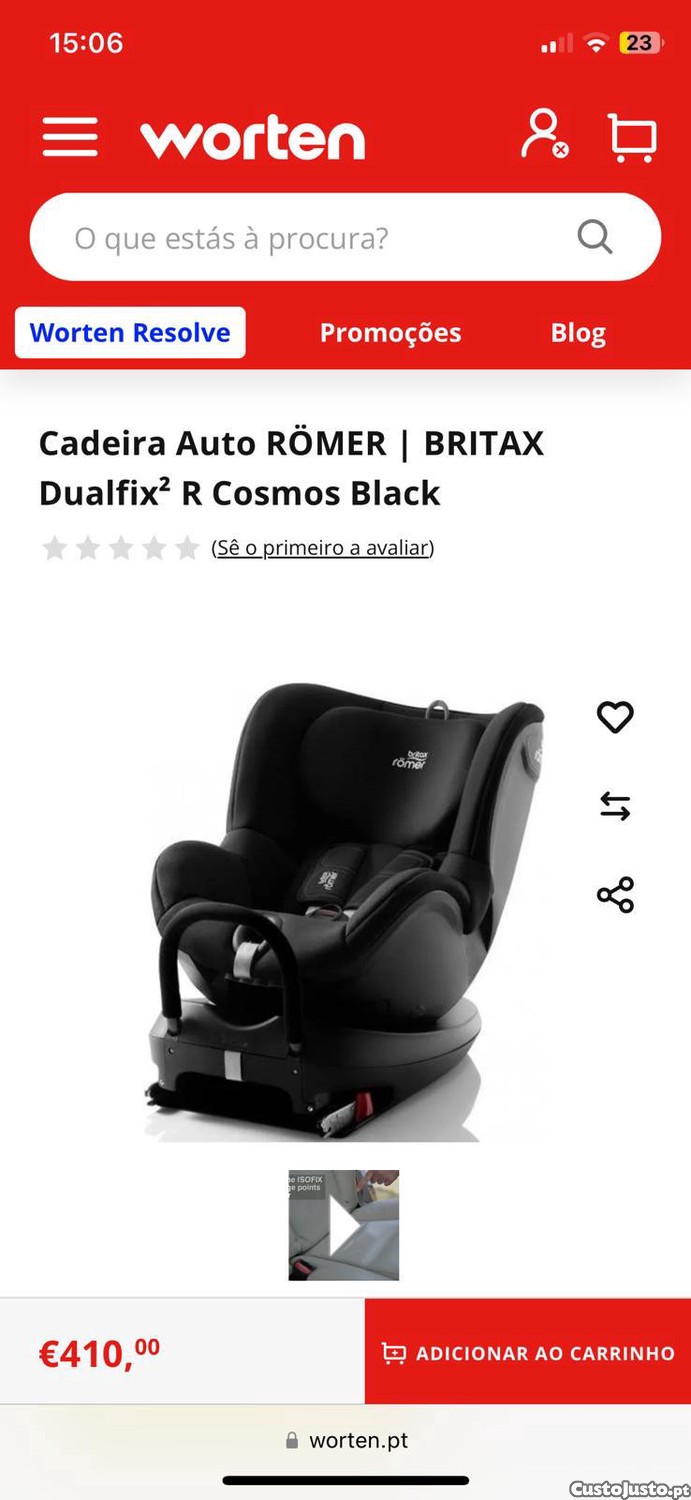
Task: Open the Blog section
Action: tap(578, 333)
